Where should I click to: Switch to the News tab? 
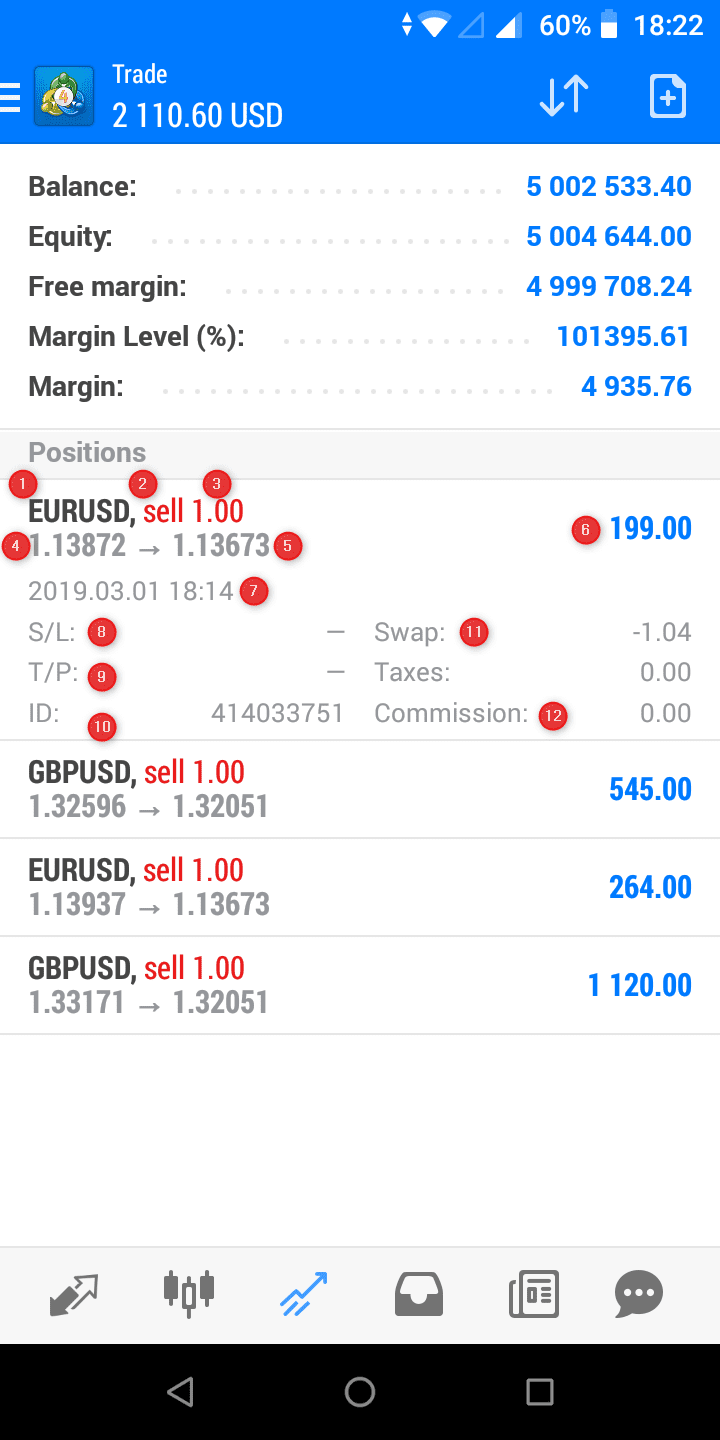534,1294
